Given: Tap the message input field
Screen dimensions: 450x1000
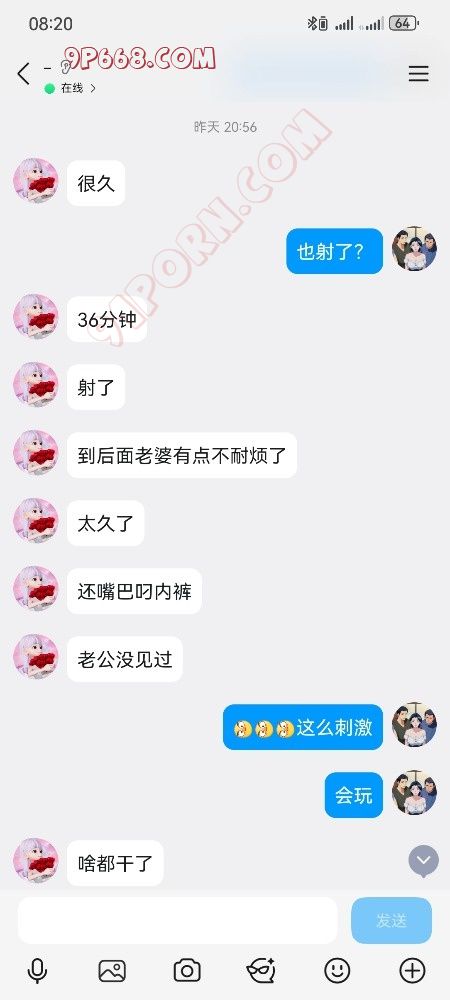Looking at the screenshot, I should (177, 920).
